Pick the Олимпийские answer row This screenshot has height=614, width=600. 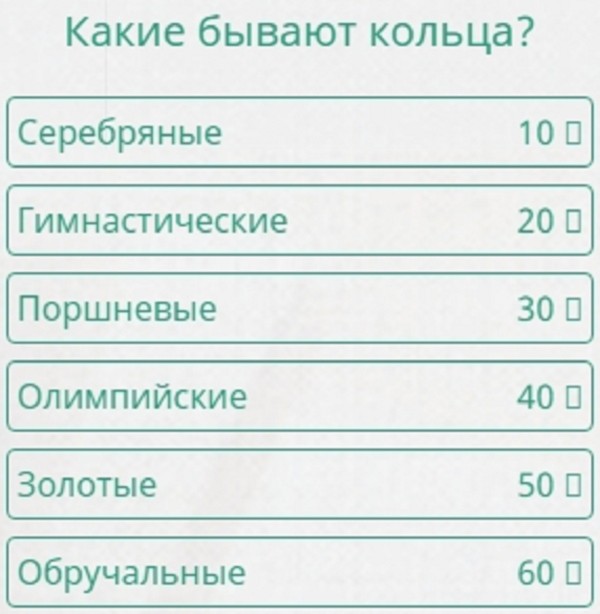[x=299, y=397]
